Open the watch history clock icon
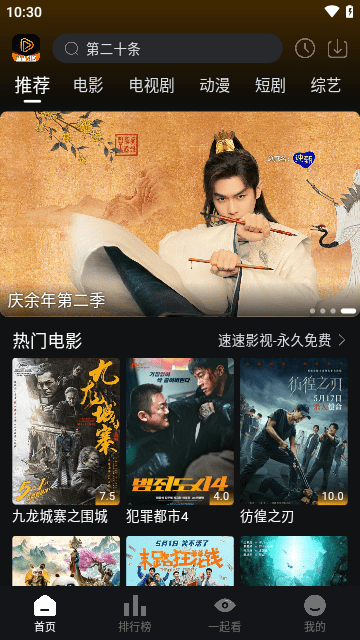Image resolution: width=360 pixels, height=640 pixels. pyautogui.click(x=305, y=49)
